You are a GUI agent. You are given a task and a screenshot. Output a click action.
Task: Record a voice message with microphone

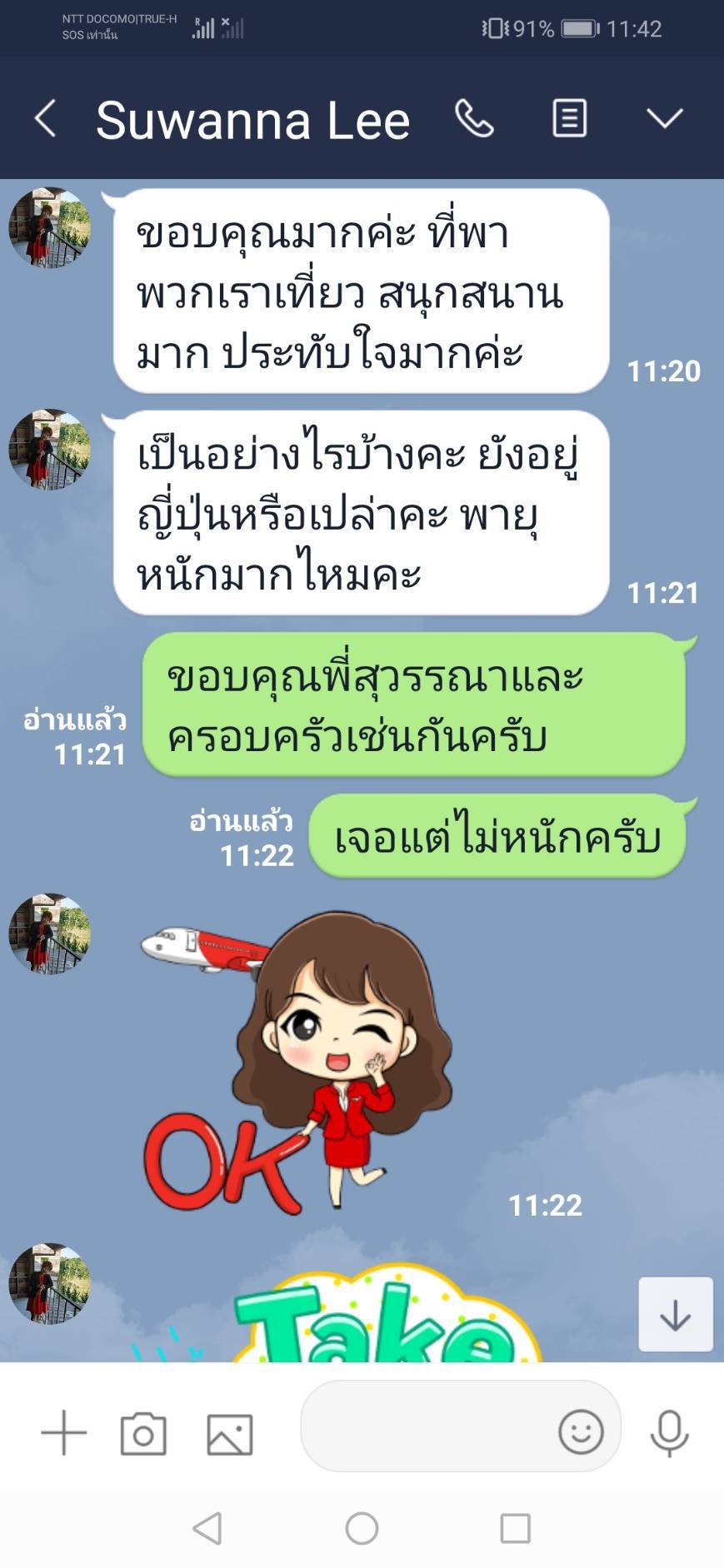(x=669, y=1433)
